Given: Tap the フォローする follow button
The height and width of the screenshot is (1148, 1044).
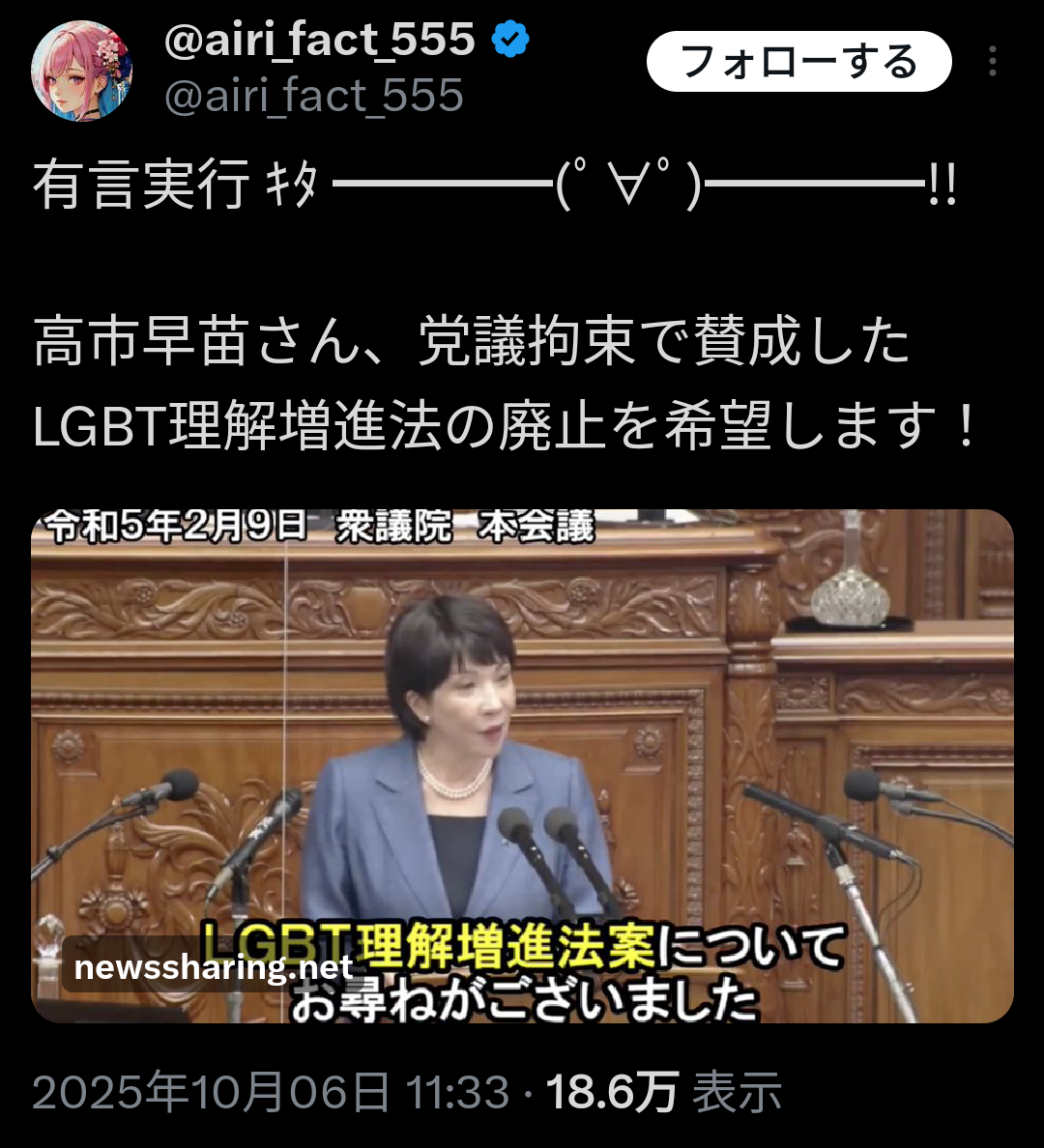Looking at the screenshot, I should [798, 62].
